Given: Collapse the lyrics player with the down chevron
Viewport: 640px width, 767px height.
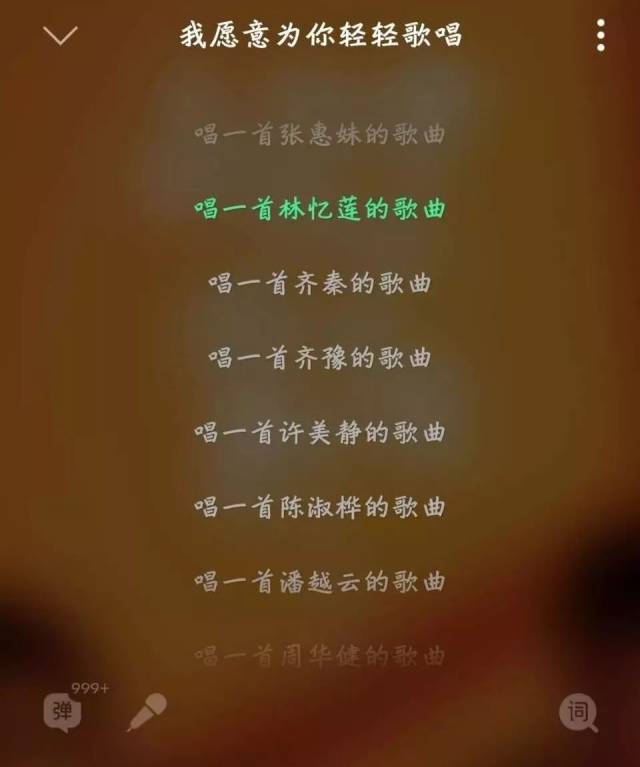Looking at the screenshot, I should pos(60,36).
